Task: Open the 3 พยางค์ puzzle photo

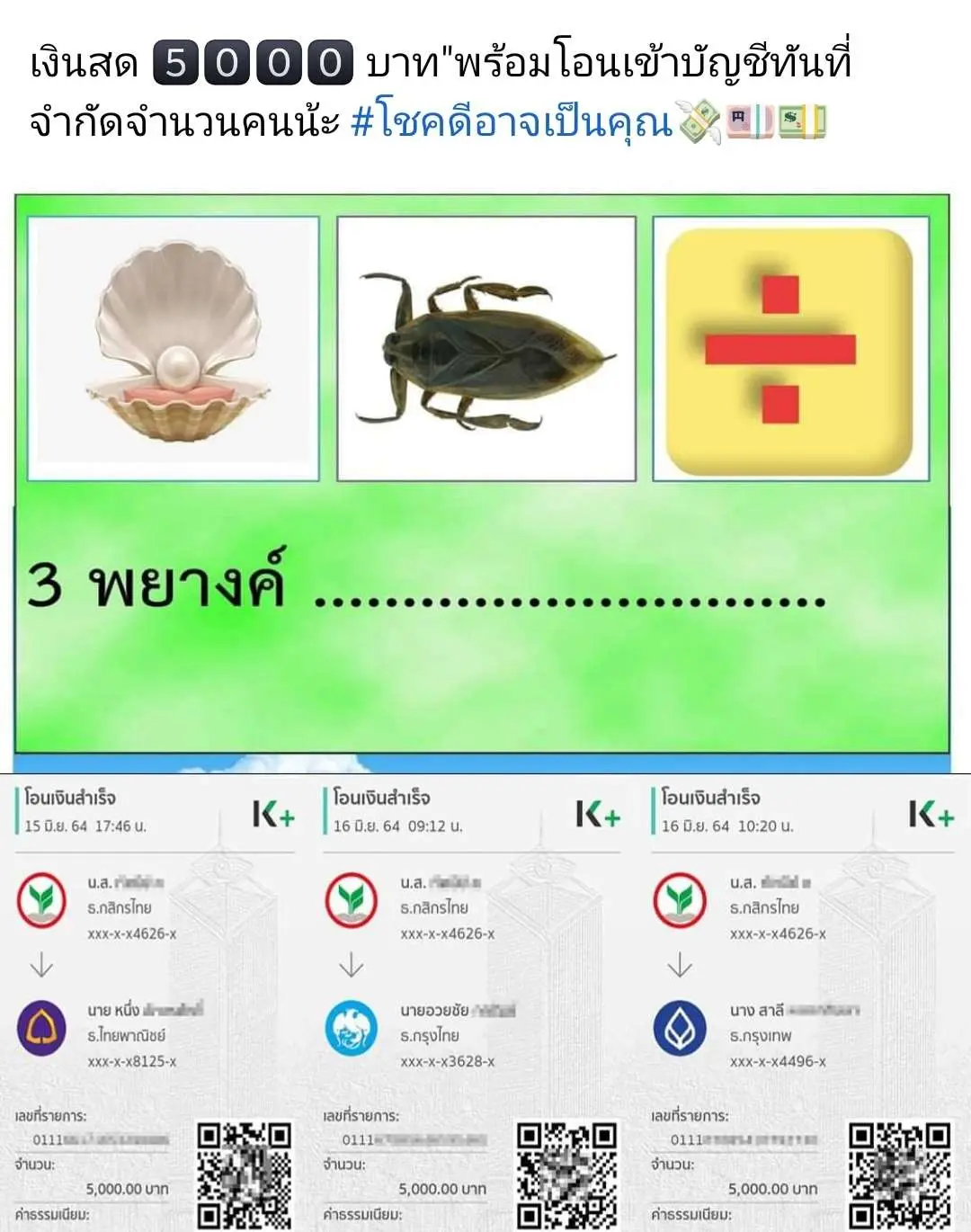Action: point(482,477)
